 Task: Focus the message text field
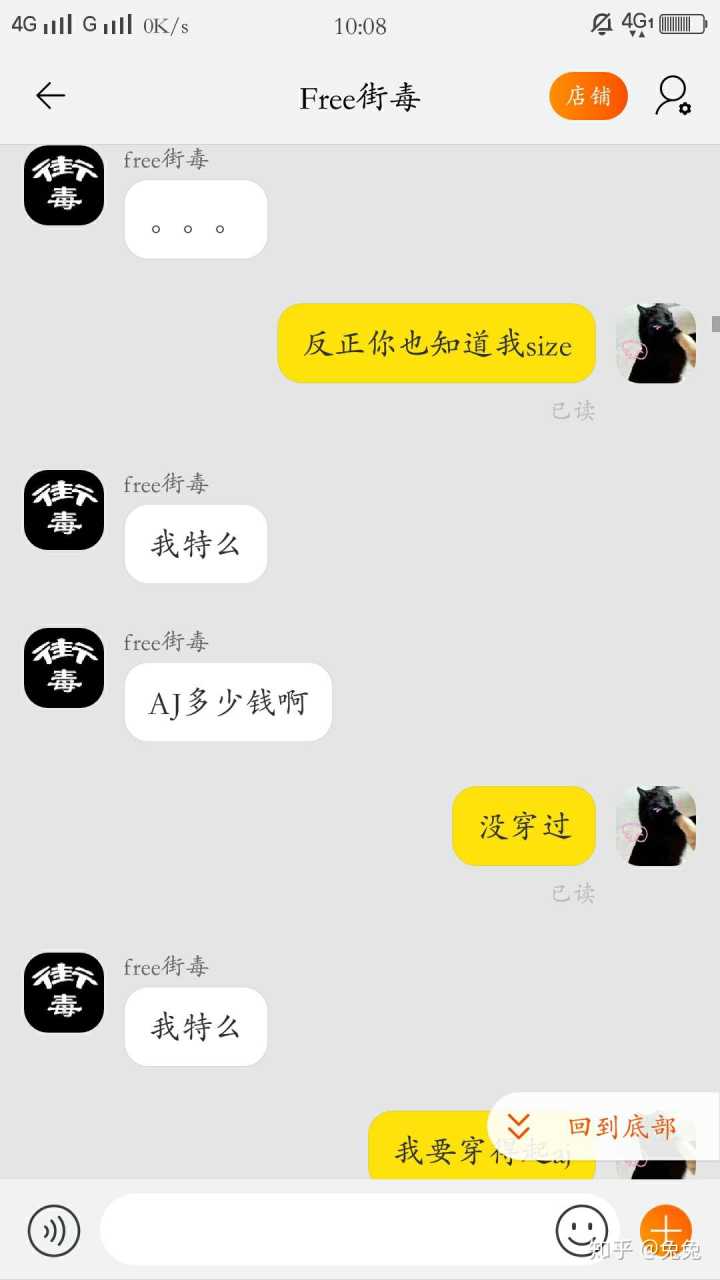click(325, 1230)
